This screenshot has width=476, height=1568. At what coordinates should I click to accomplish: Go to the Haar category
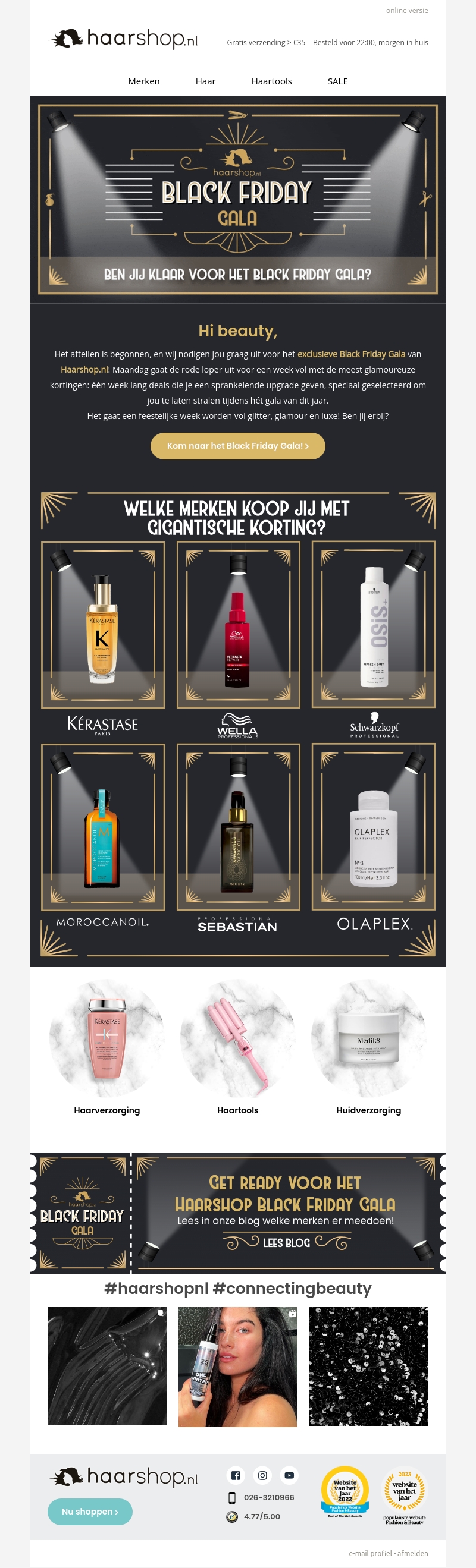[205, 81]
